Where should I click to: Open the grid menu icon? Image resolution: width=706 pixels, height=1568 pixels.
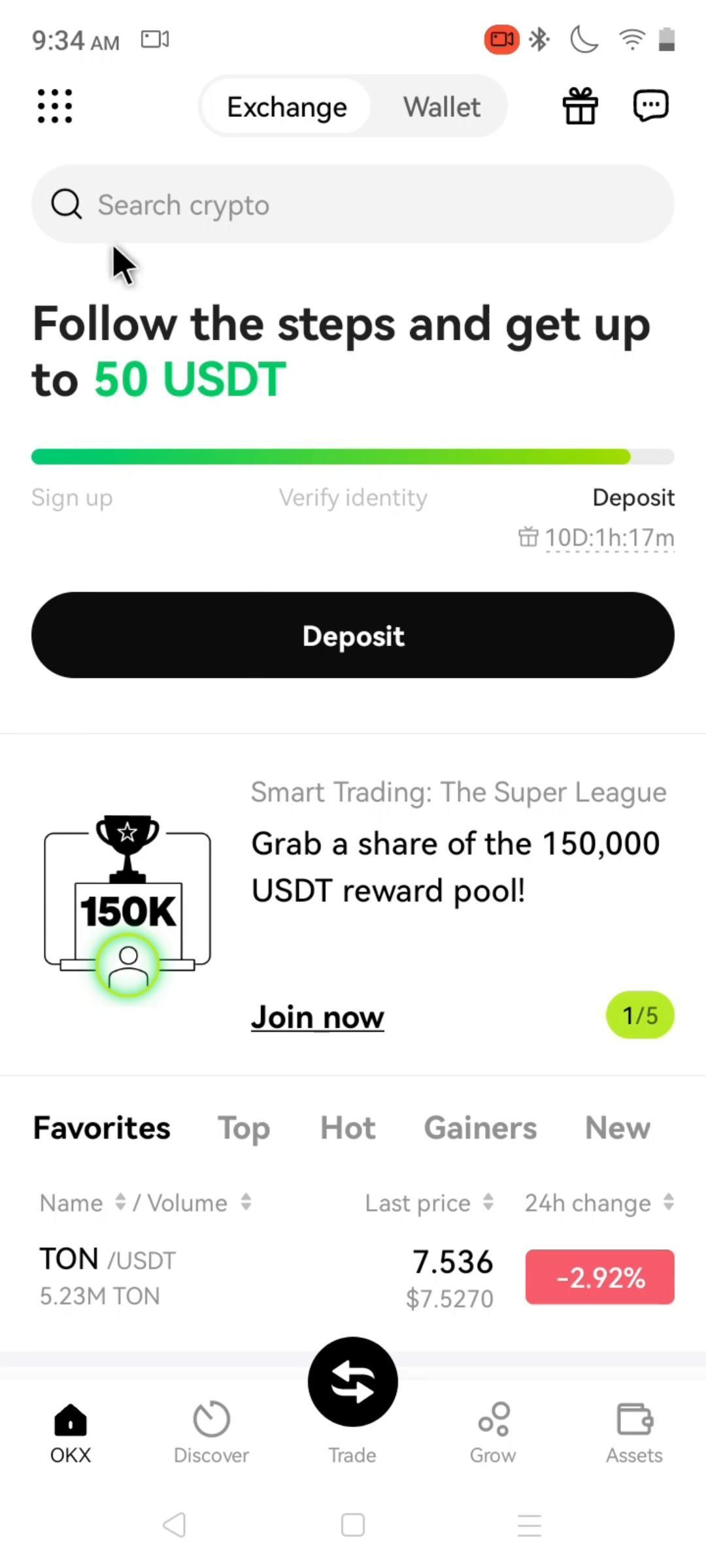click(x=55, y=106)
